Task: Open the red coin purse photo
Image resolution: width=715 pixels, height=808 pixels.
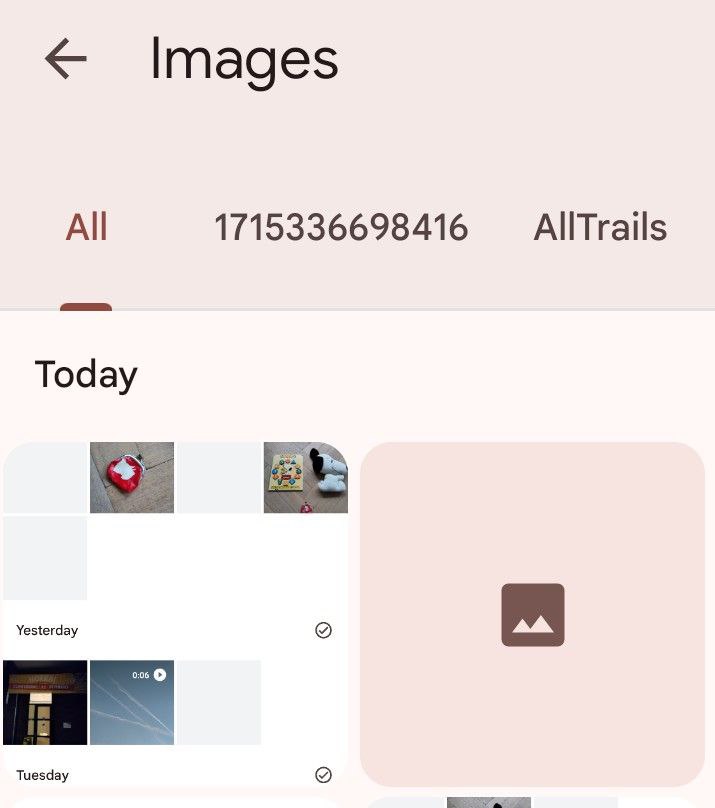Action: pos(132,478)
